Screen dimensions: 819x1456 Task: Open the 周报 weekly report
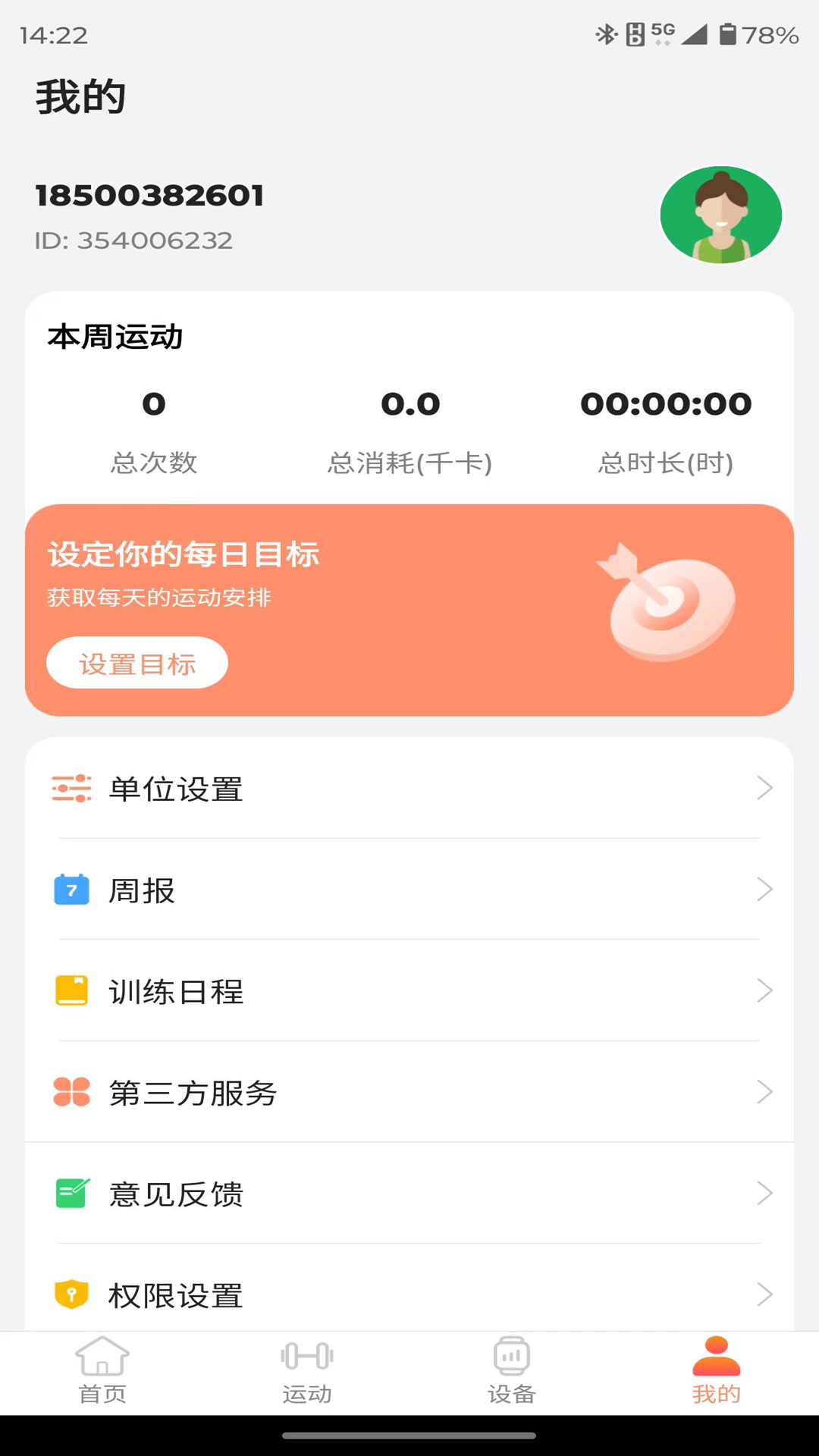[409, 890]
